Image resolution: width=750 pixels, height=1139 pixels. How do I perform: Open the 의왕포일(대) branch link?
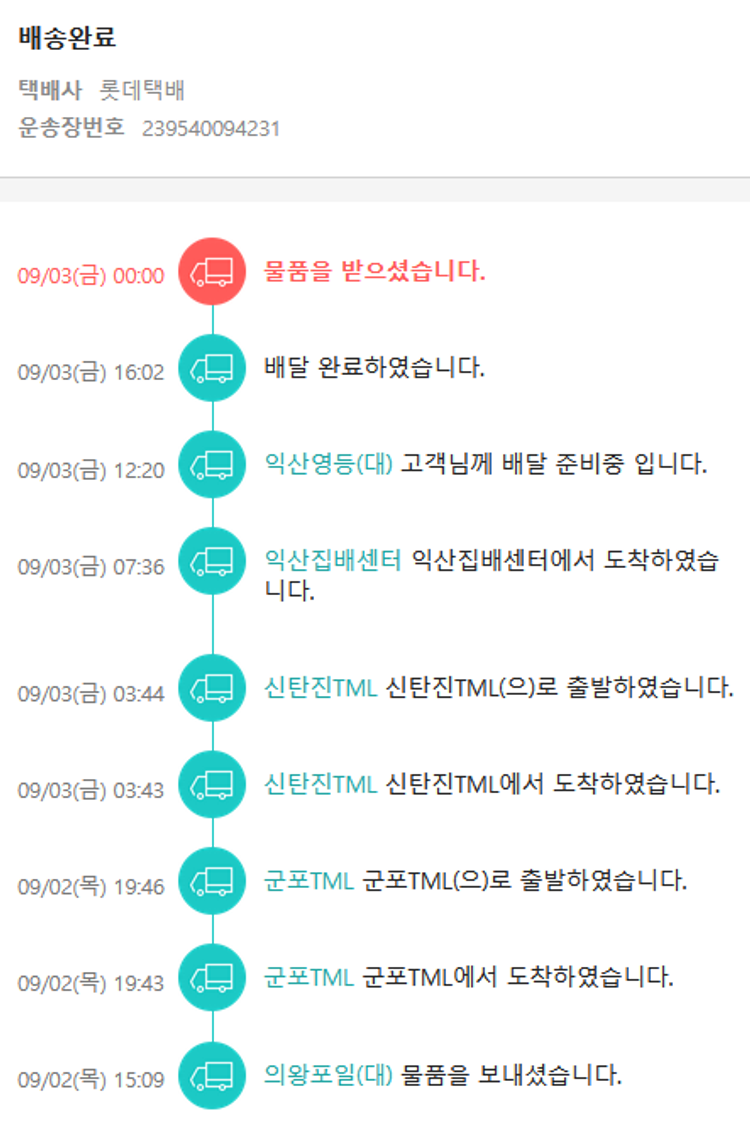[x=328, y=1075]
